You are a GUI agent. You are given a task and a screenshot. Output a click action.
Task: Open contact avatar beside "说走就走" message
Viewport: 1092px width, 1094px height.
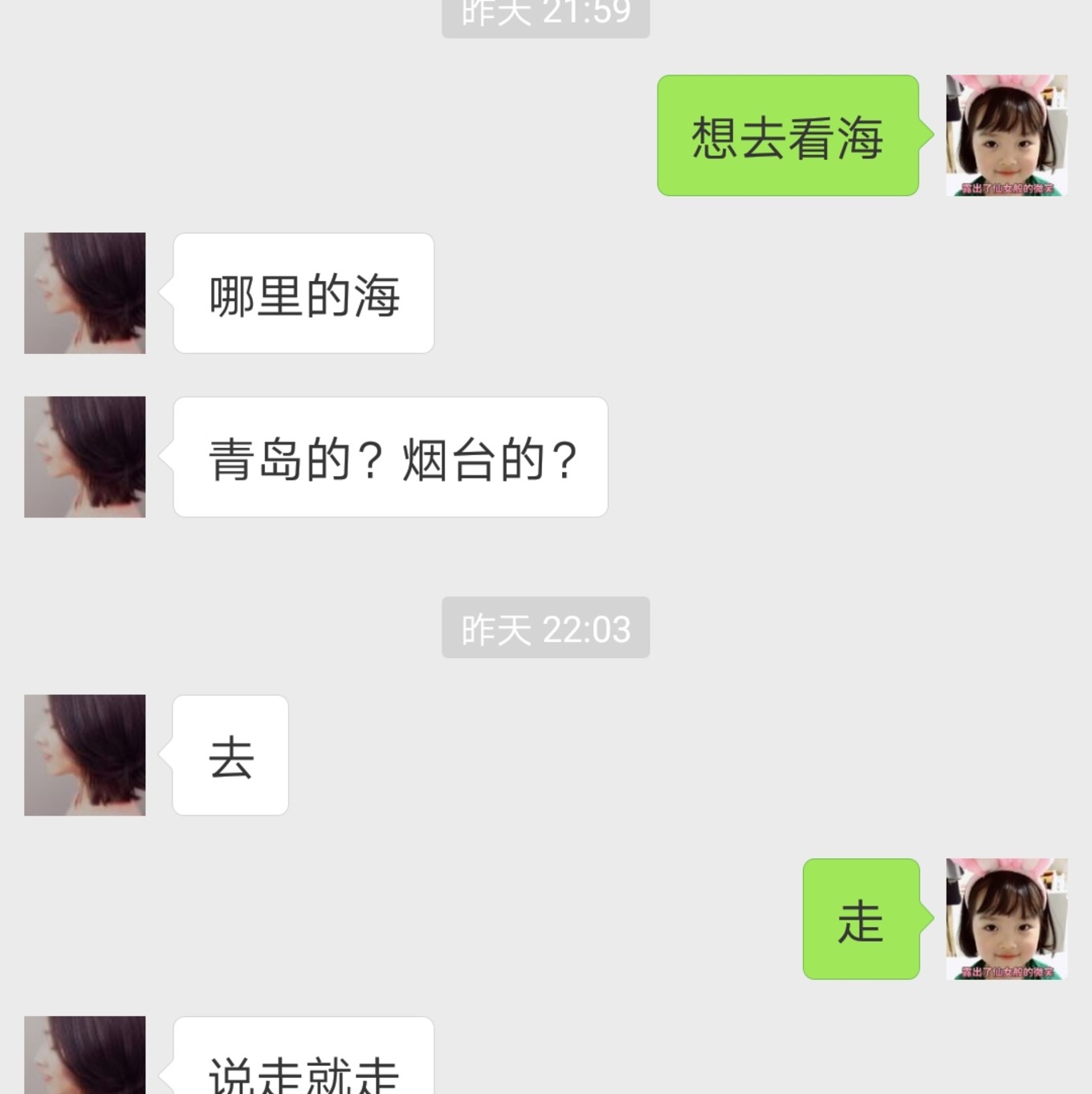[85, 1055]
